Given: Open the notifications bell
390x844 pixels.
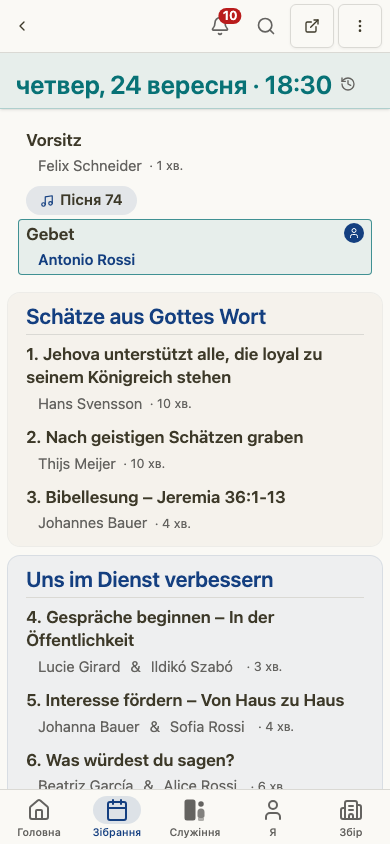Looking at the screenshot, I should (220, 26).
